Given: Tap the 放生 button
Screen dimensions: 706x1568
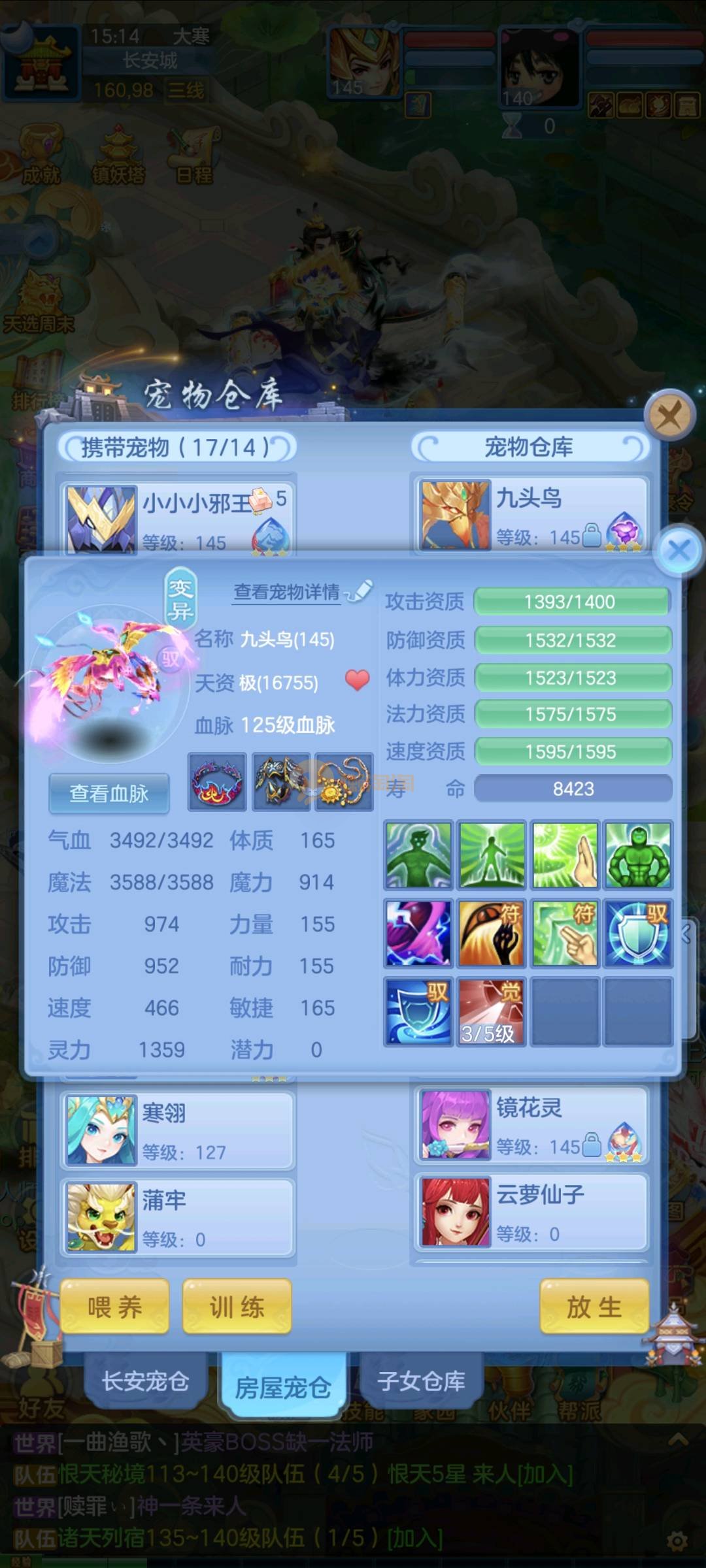Looking at the screenshot, I should click(x=594, y=1307).
